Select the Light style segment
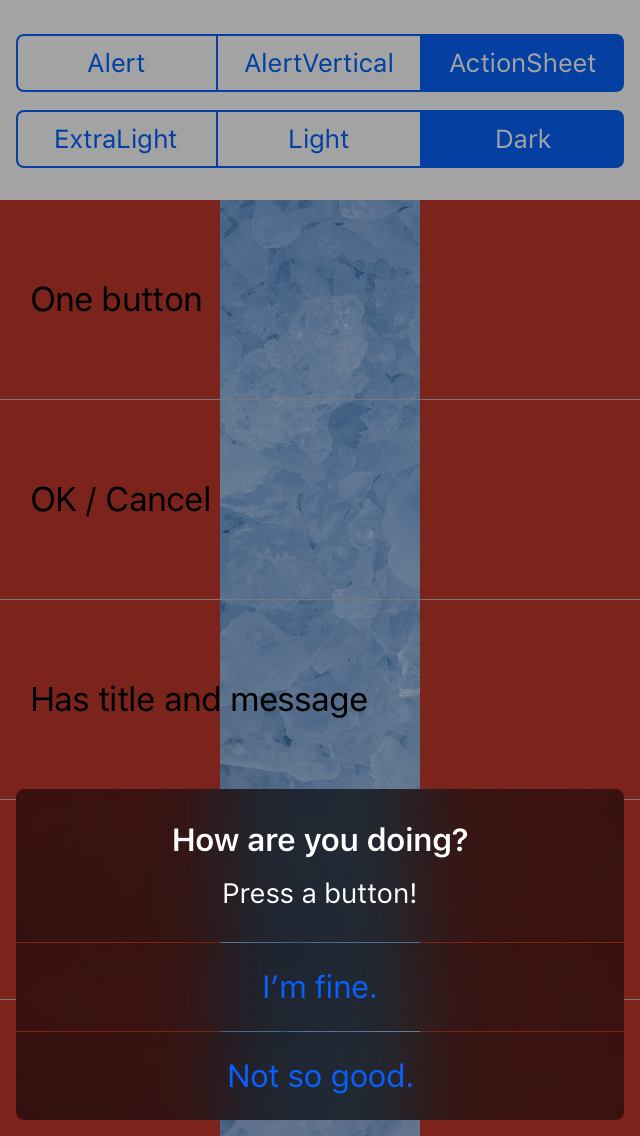Image resolution: width=640 pixels, height=1136 pixels. click(319, 139)
